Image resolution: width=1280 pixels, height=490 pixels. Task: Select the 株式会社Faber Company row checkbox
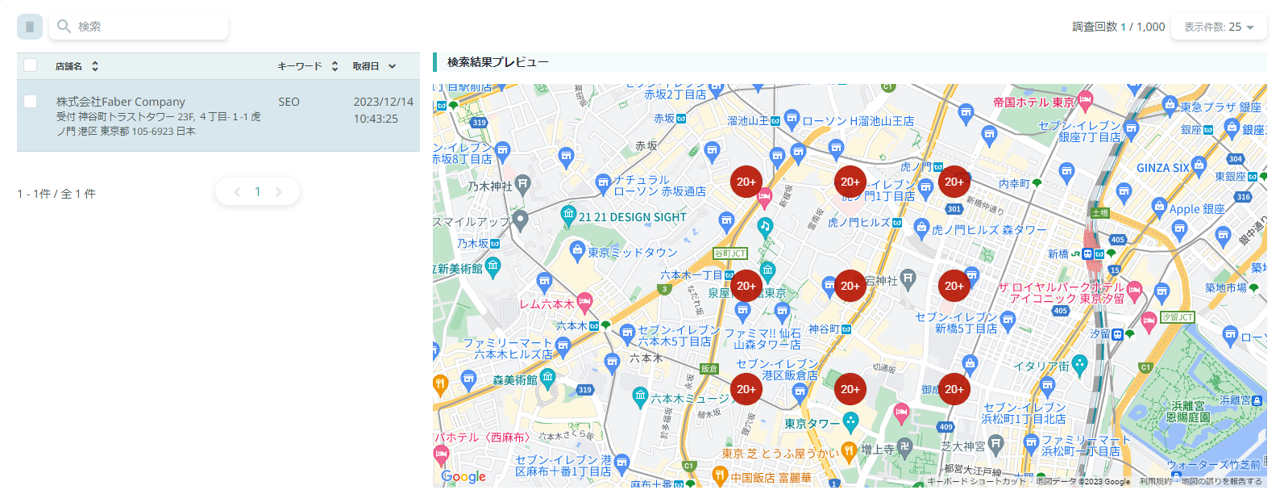click(x=30, y=102)
